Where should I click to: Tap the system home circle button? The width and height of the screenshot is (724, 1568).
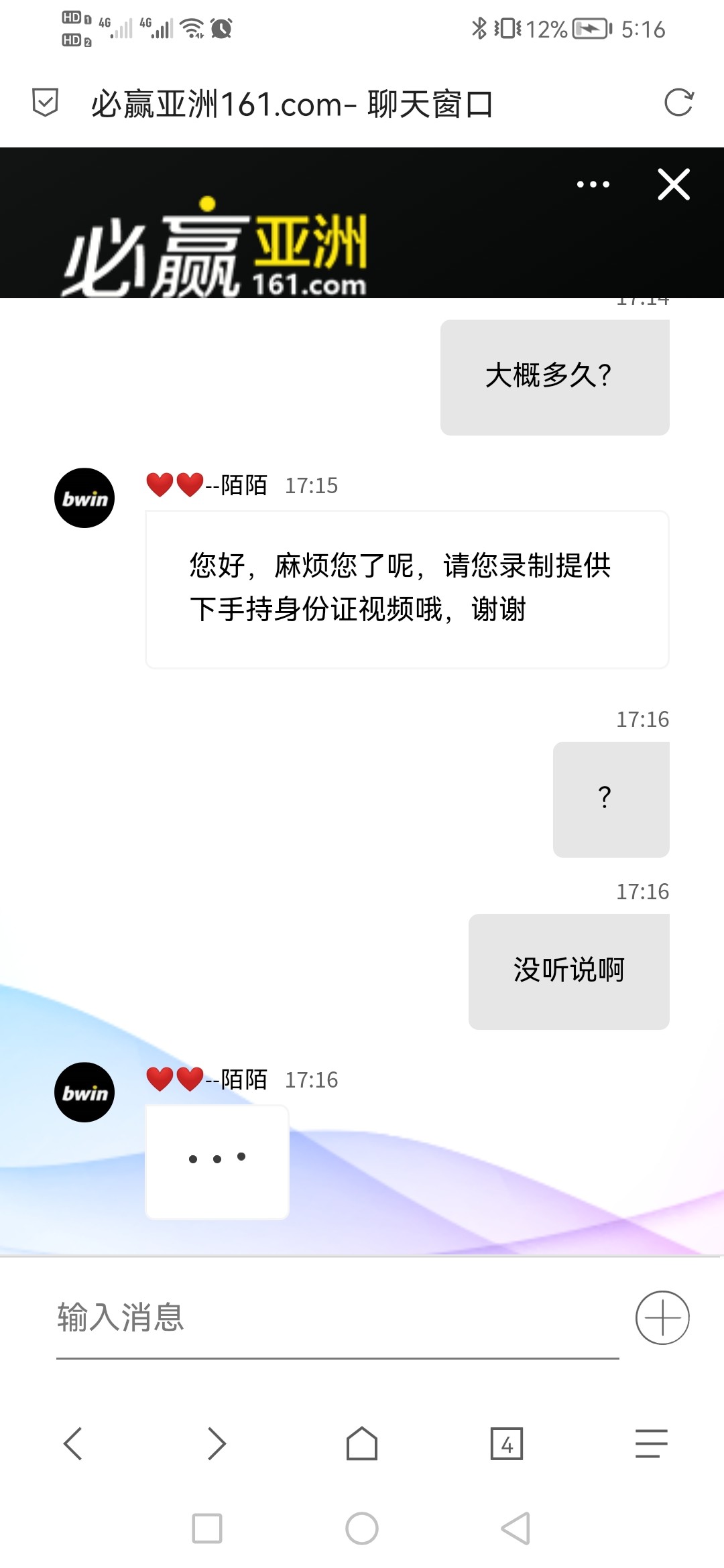(362, 1528)
